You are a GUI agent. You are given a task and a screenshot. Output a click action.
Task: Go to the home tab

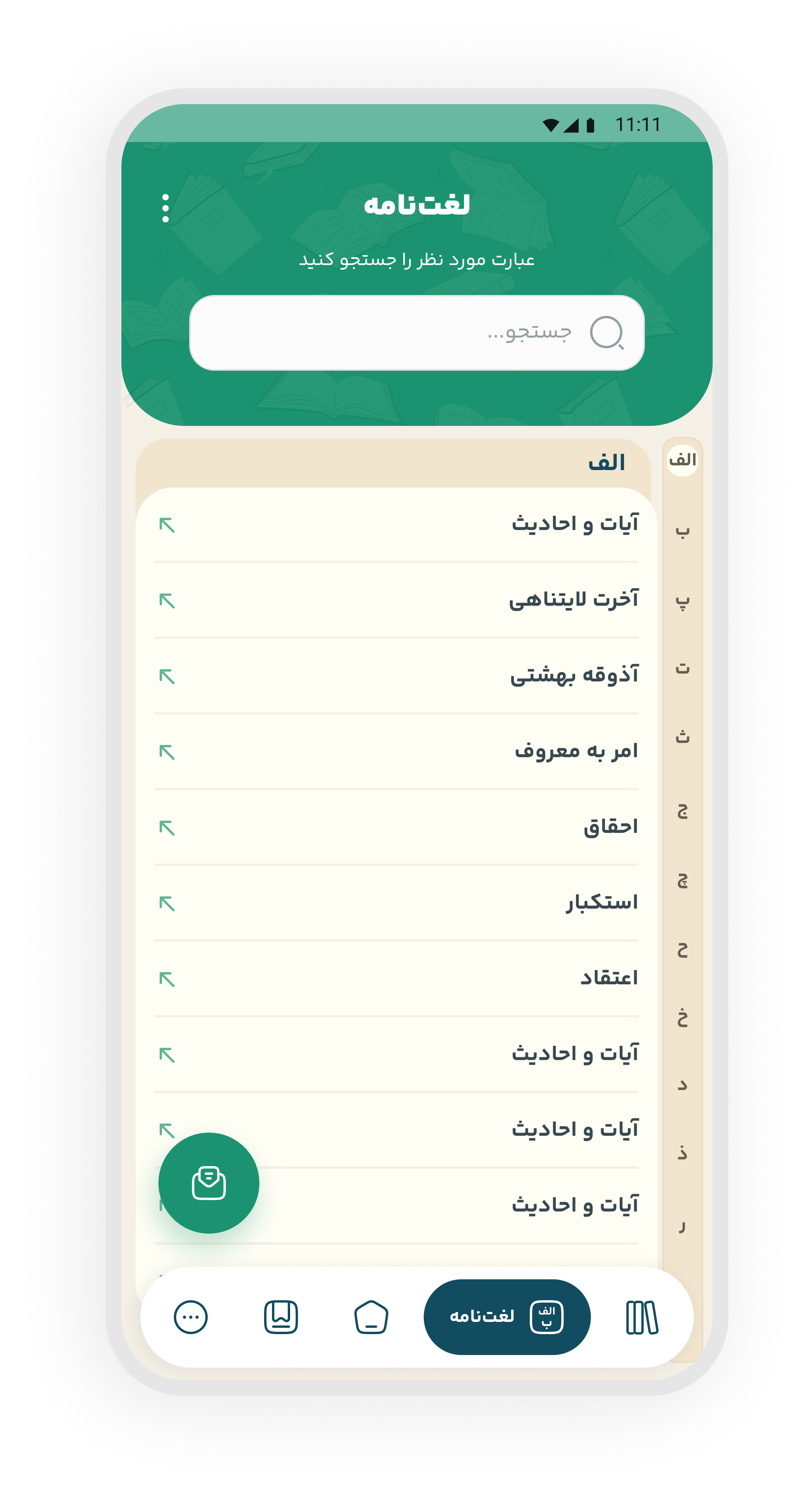tap(371, 1317)
